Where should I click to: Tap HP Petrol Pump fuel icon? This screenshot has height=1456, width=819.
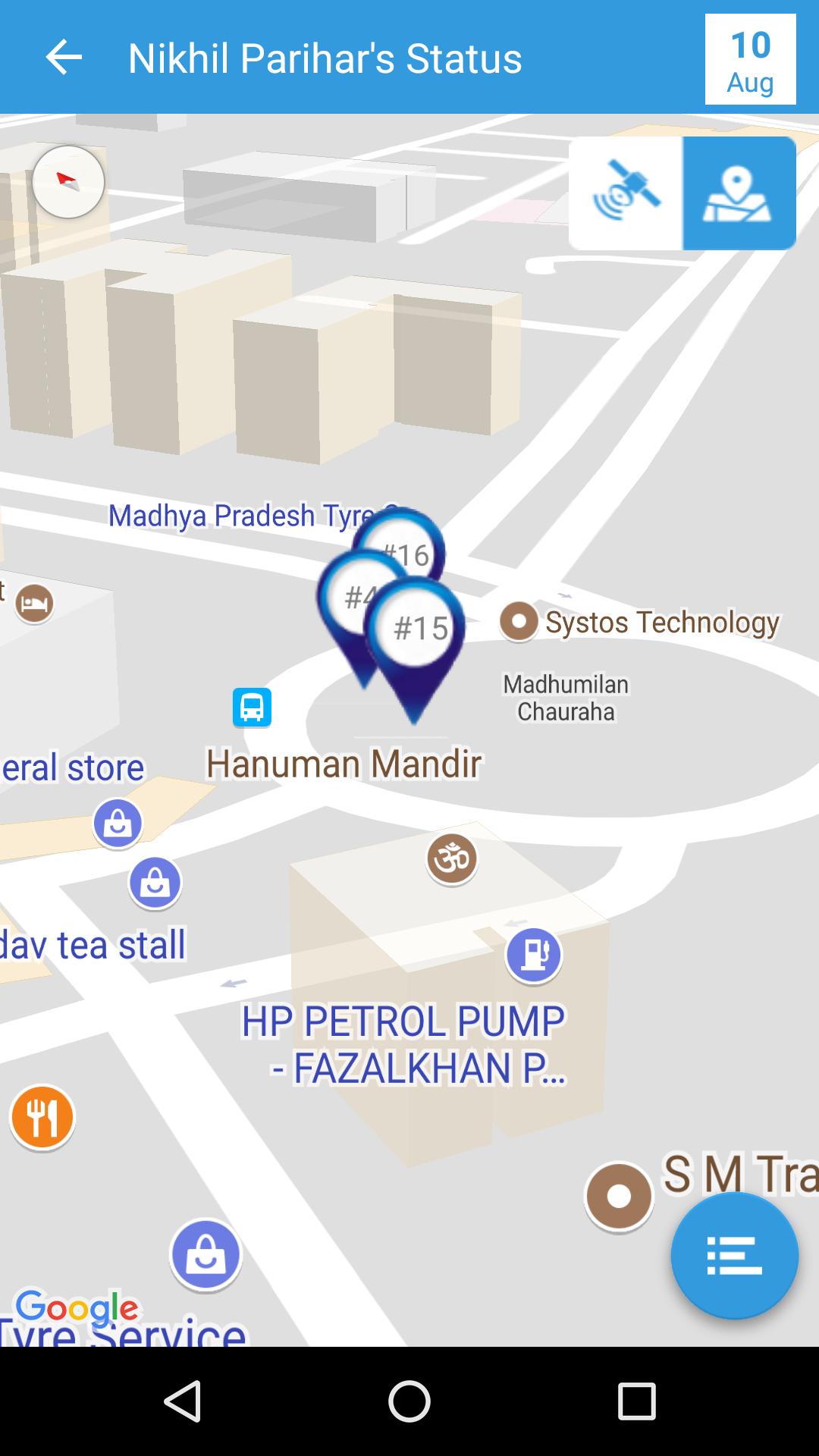[534, 955]
